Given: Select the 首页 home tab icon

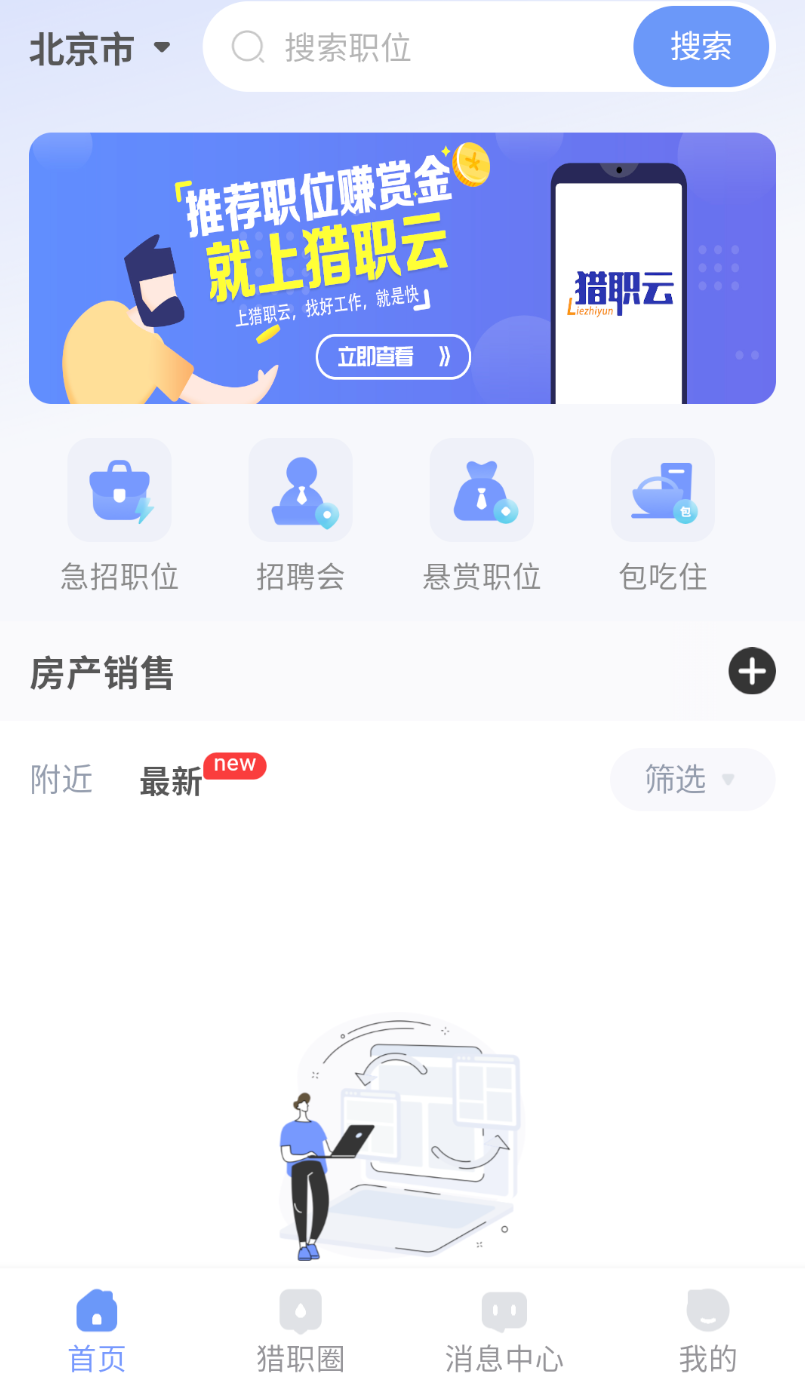Looking at the screenshot, I should click(96, 1310).
